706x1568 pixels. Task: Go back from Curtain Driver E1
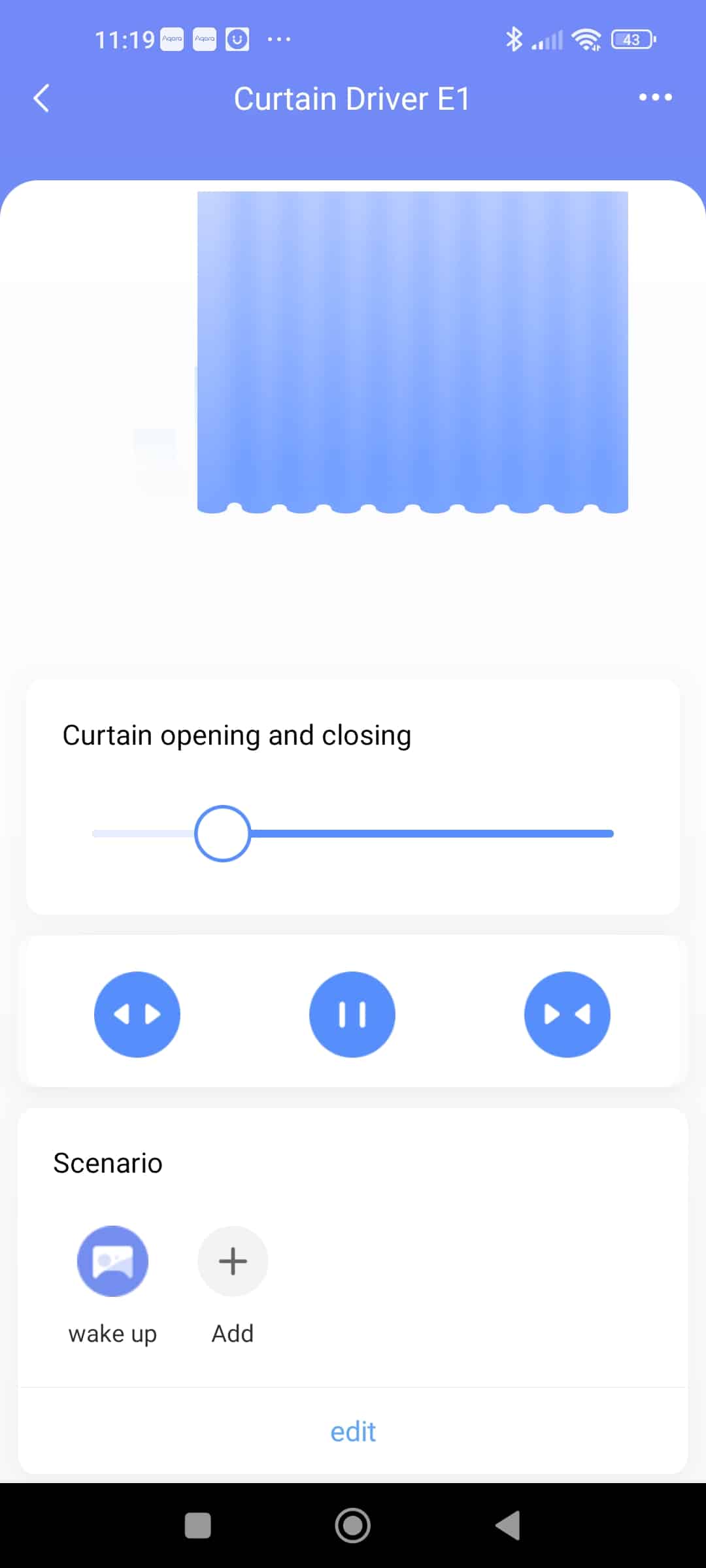coord(41,98)
